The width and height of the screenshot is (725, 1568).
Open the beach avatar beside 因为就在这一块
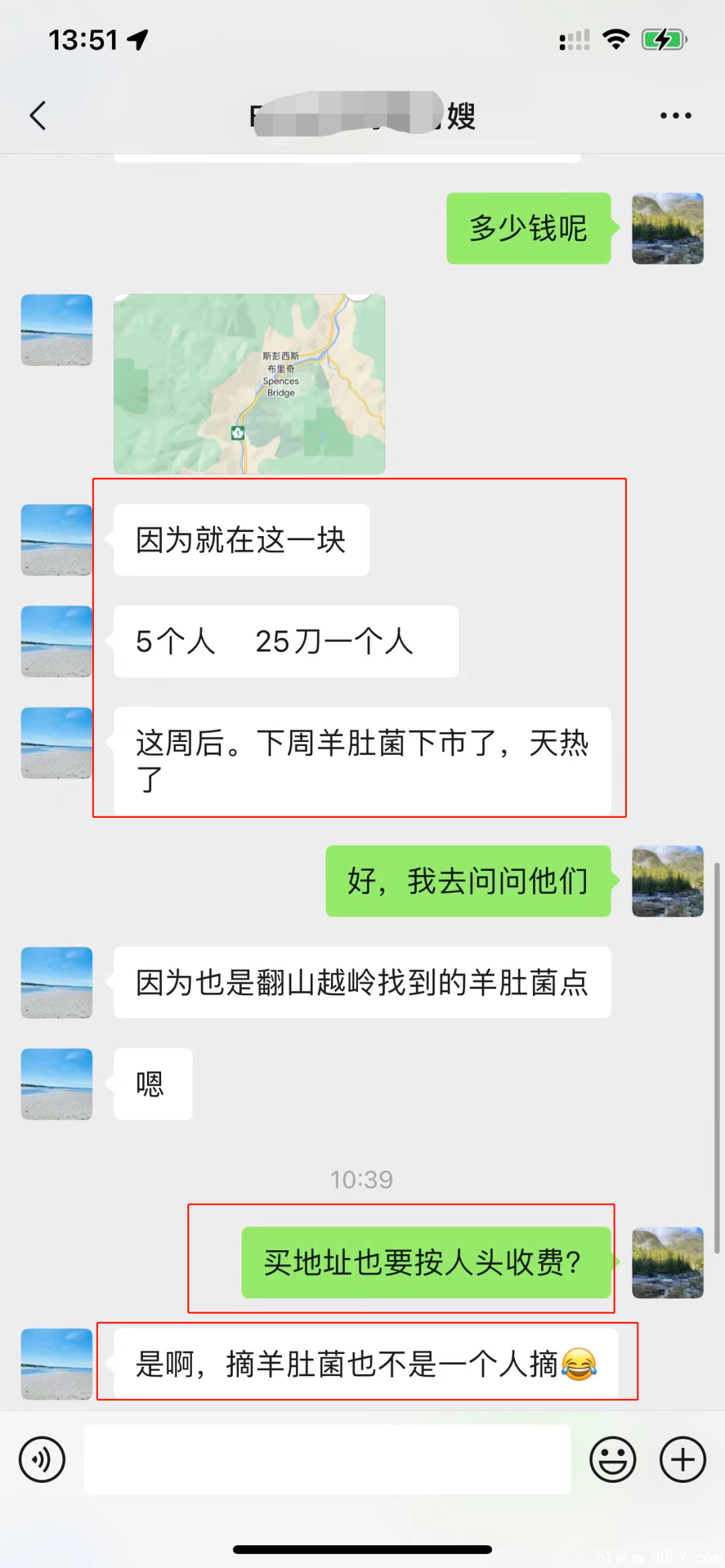(x=56, y=540)
